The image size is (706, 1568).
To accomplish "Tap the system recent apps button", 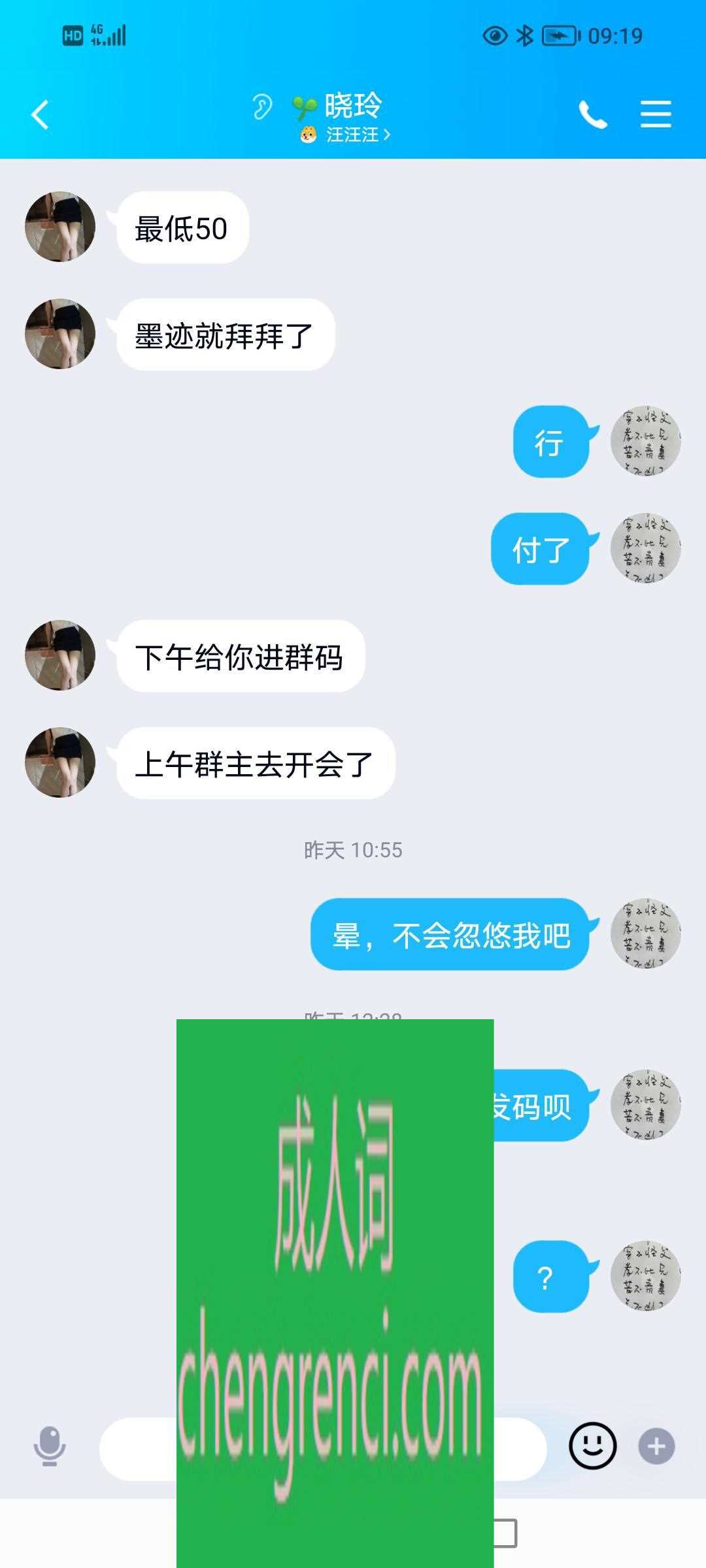I will click(505, 1533).
